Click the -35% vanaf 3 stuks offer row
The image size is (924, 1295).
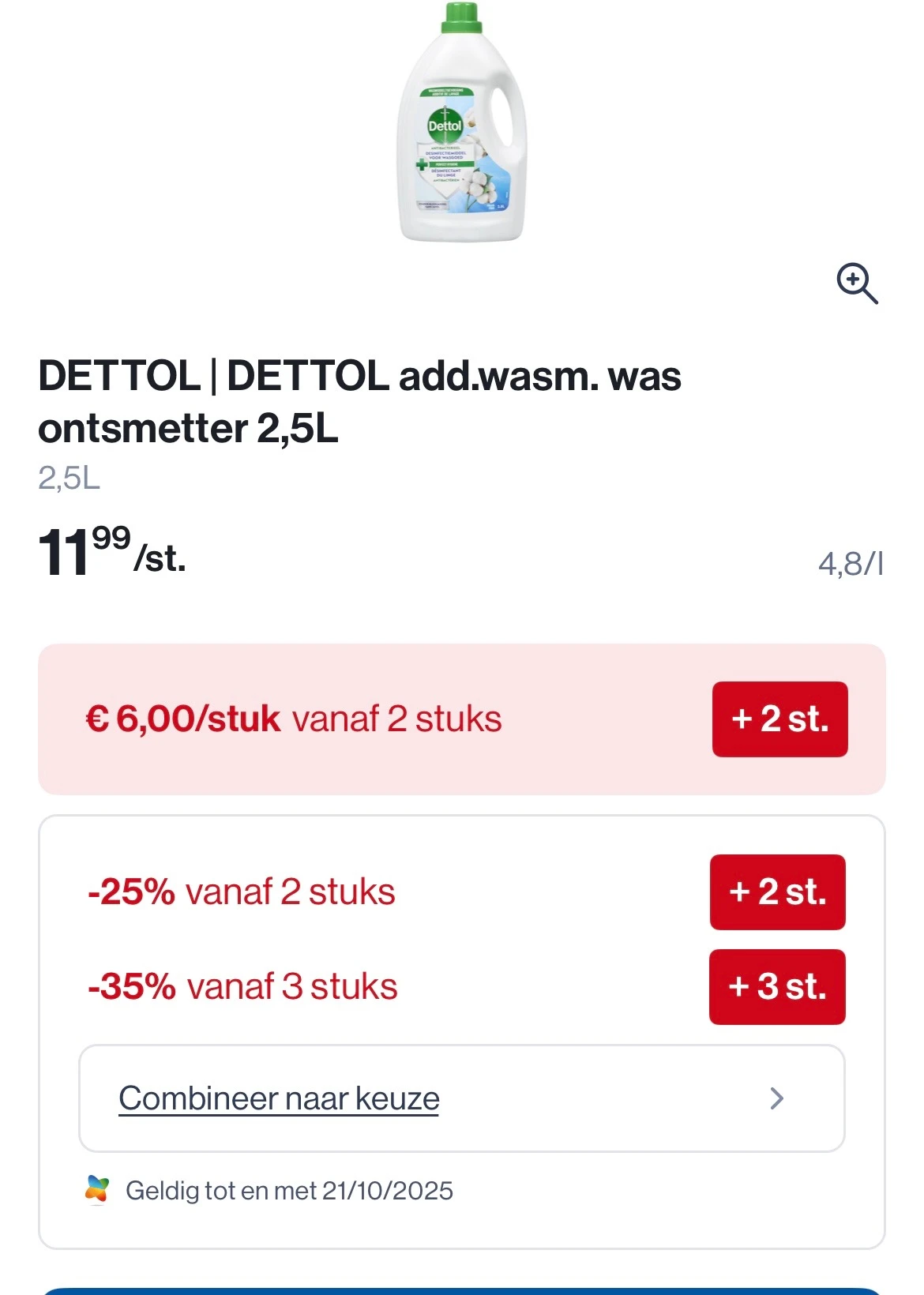point(245,986)
